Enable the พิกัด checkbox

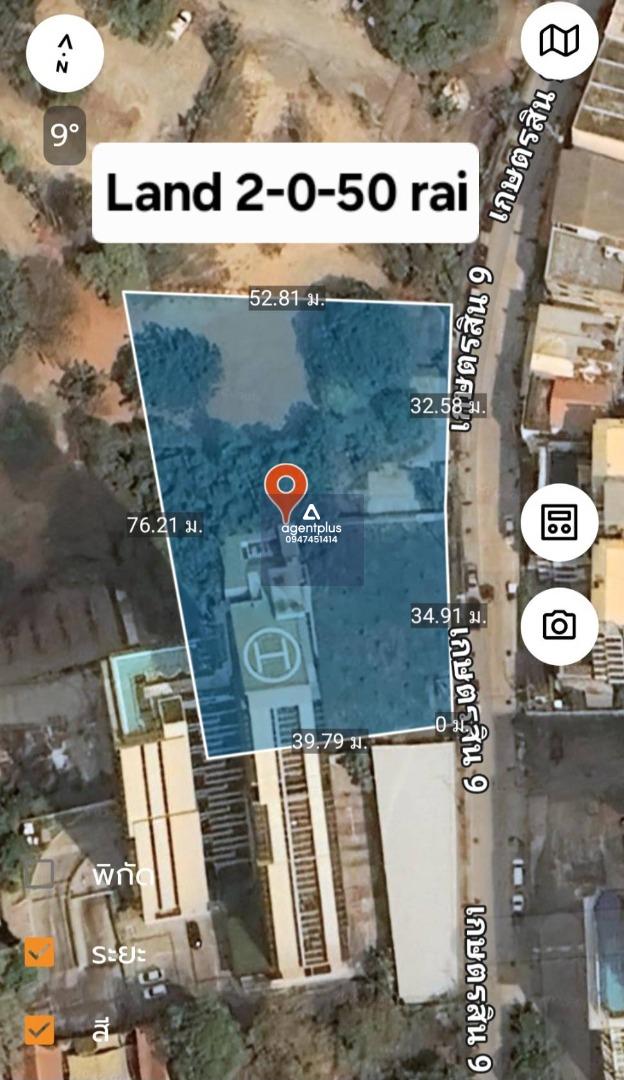tap(39, 875)
